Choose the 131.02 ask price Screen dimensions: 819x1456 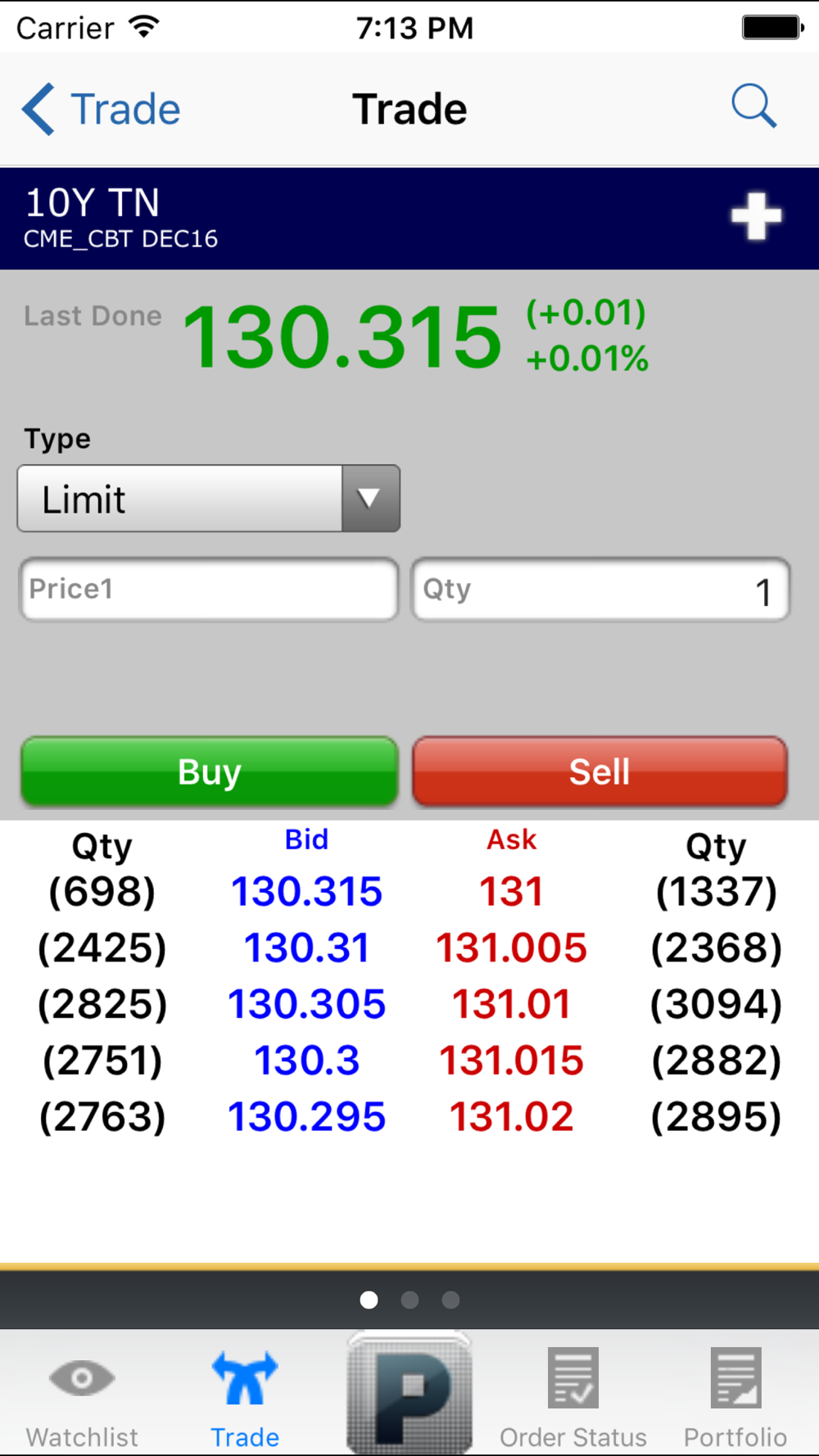click(x=511, y=1117)
